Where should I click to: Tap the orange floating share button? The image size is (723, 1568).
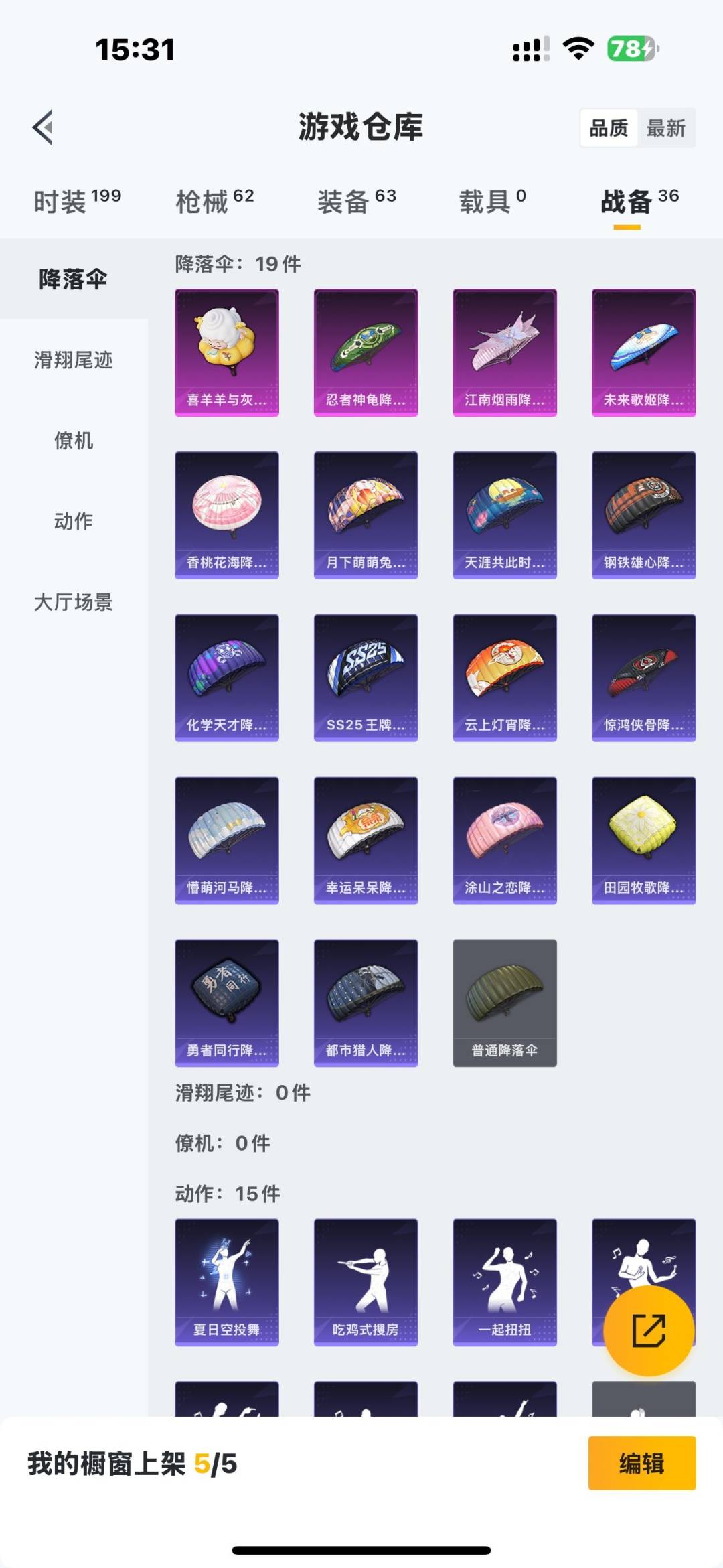(648, 1330)
